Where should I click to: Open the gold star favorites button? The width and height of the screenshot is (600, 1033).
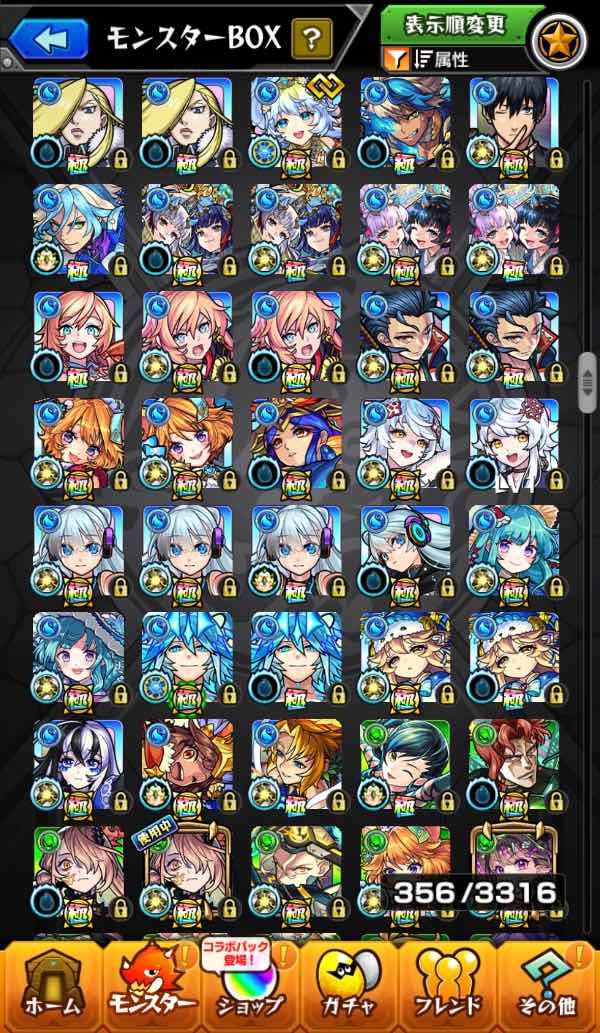point(559,43)
